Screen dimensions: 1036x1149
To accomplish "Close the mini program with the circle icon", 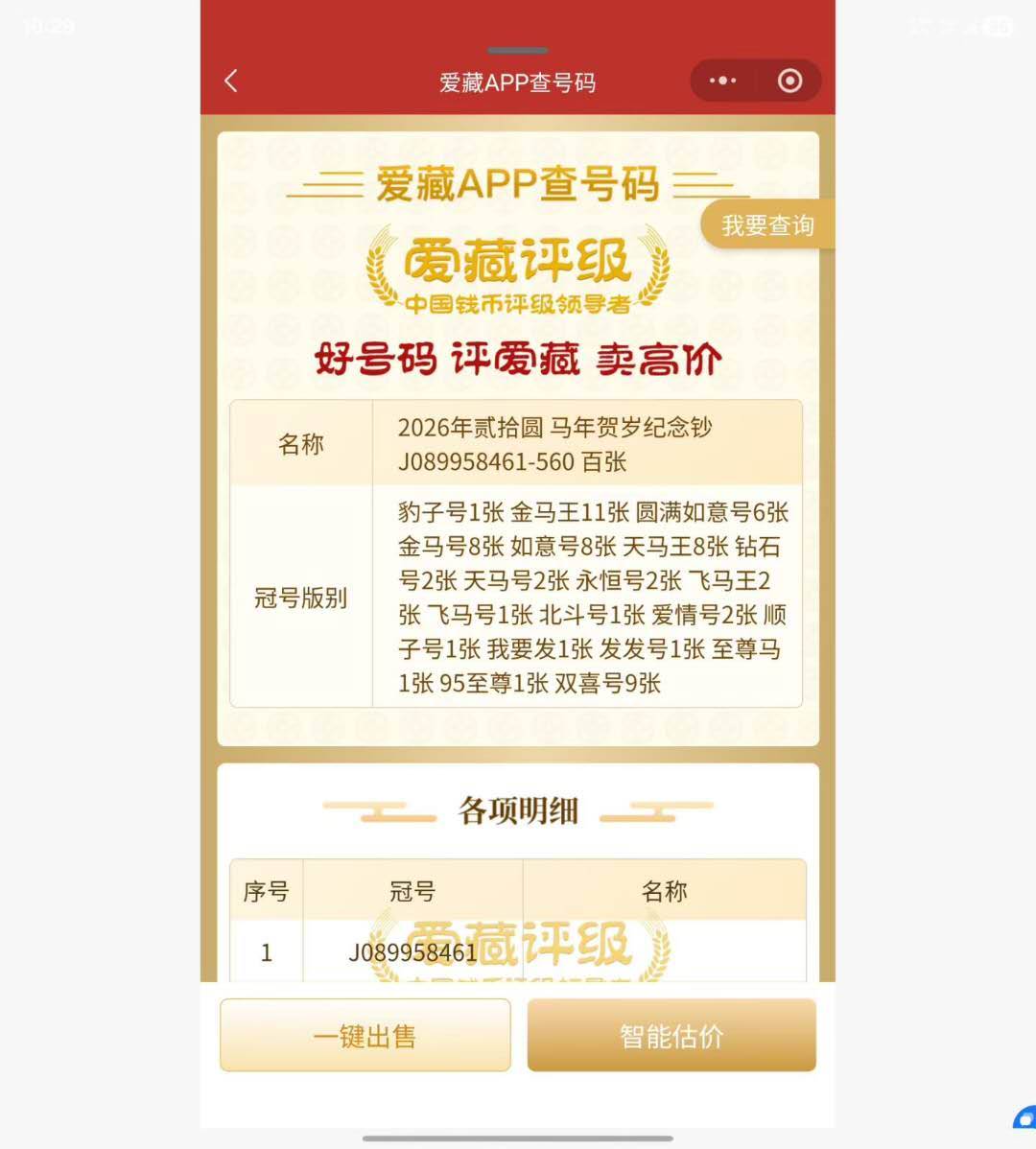I will pyautogui.click(x=789, y=82).
